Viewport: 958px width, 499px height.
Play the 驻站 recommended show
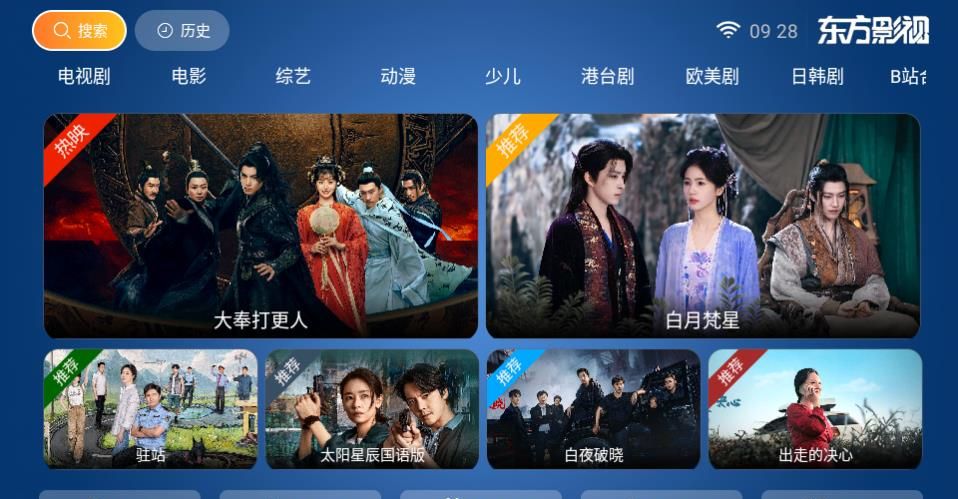151,409
